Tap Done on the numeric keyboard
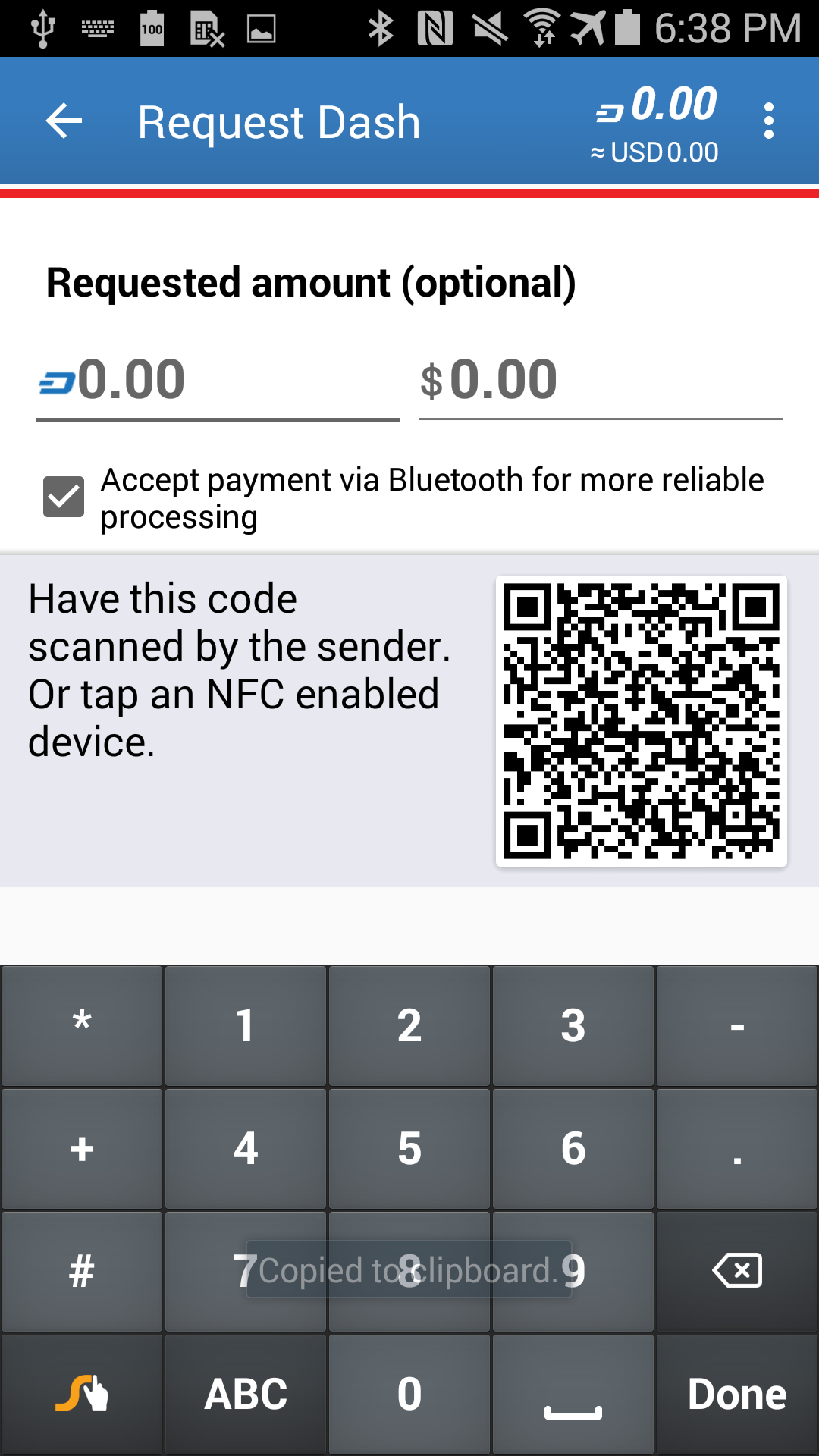This screenshot has width=819, height=1456. pyautogui.click(x=737, y=1394)
